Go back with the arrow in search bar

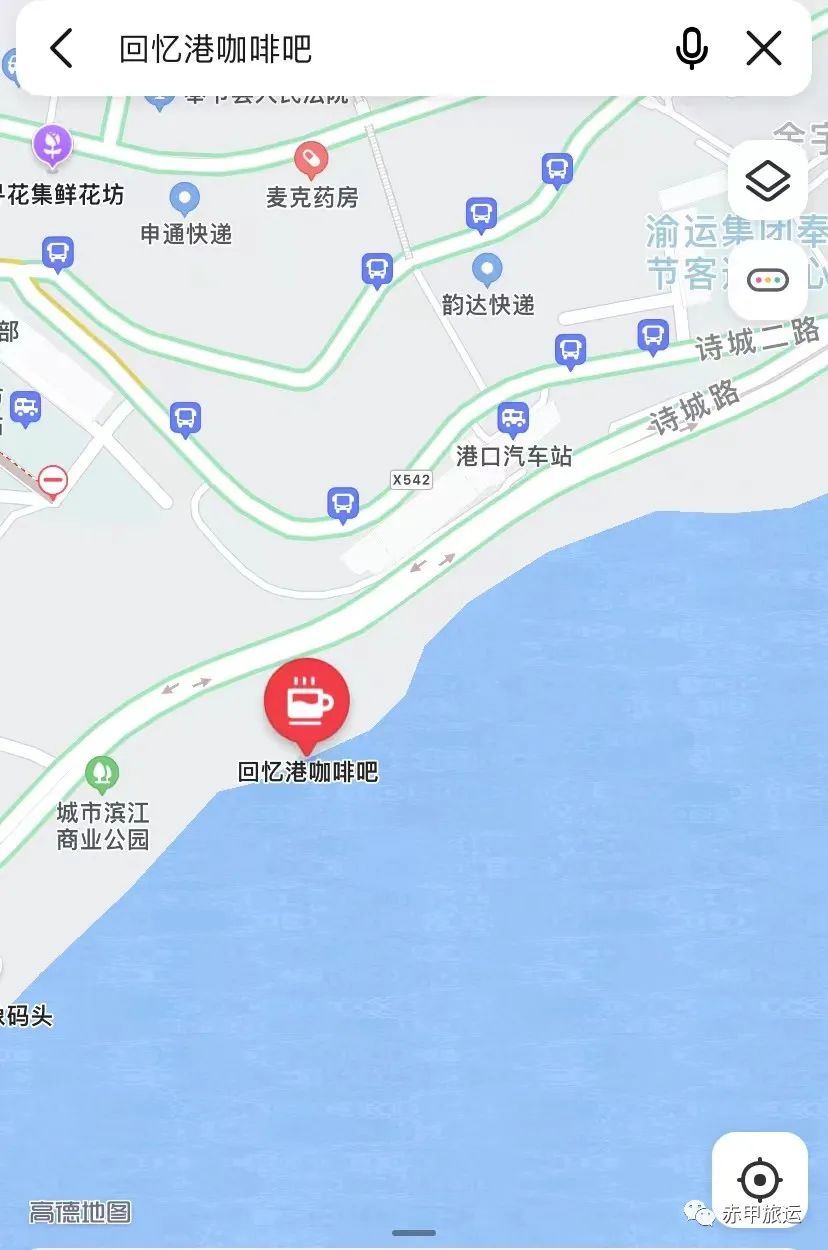(x=62, y=48)
